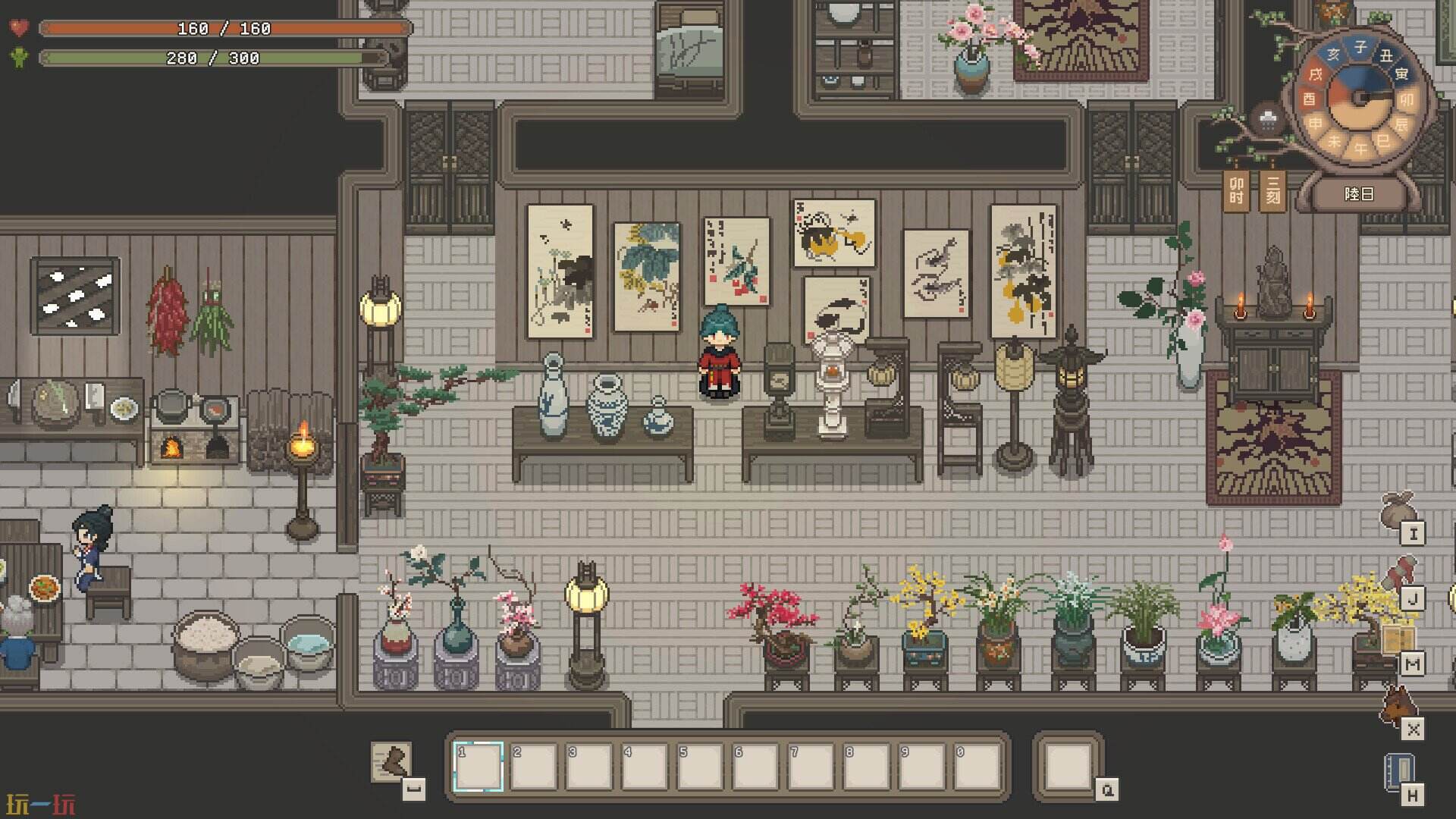Open the blue handbook icon

[x=1398, y=771]
